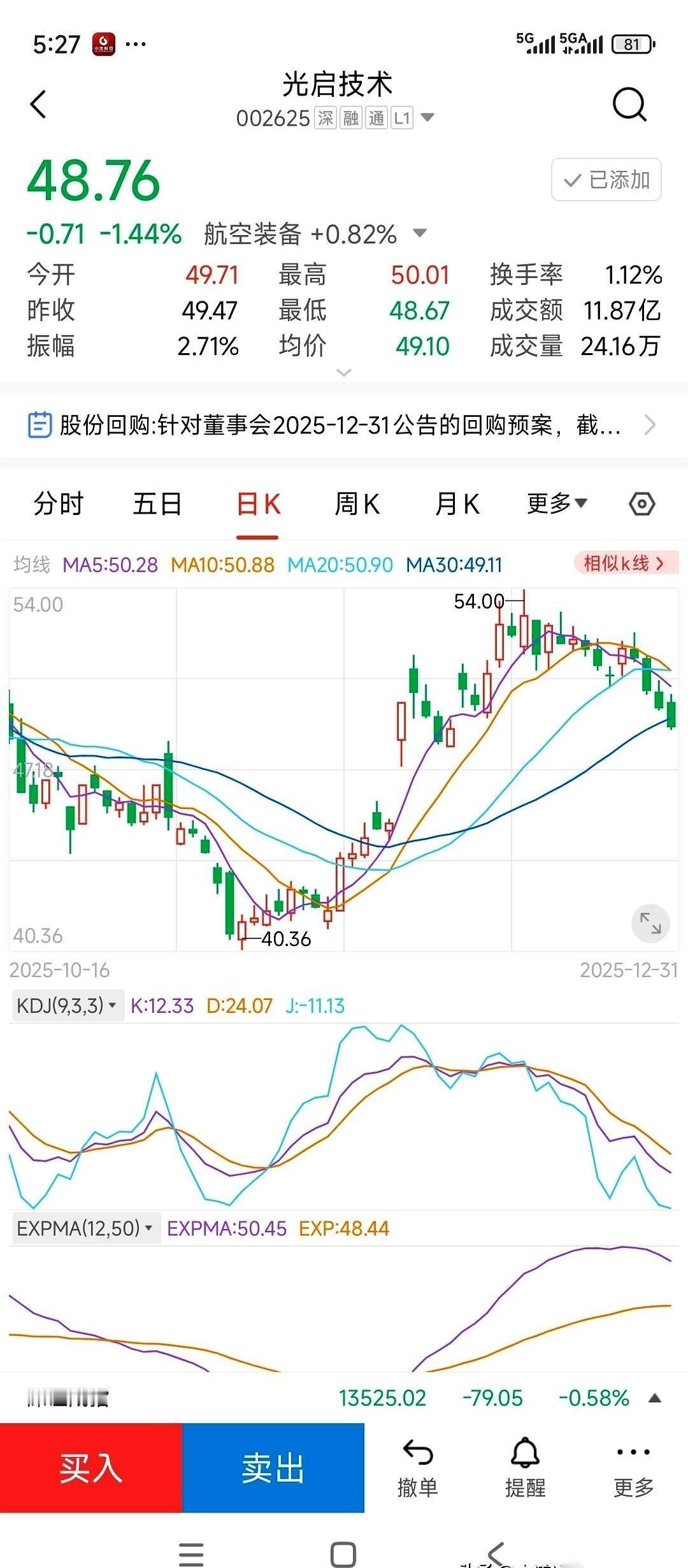Set a price alert via 提醒
The height and width of the screenshot is (1568, 688).
click(x=526, y=1469)
